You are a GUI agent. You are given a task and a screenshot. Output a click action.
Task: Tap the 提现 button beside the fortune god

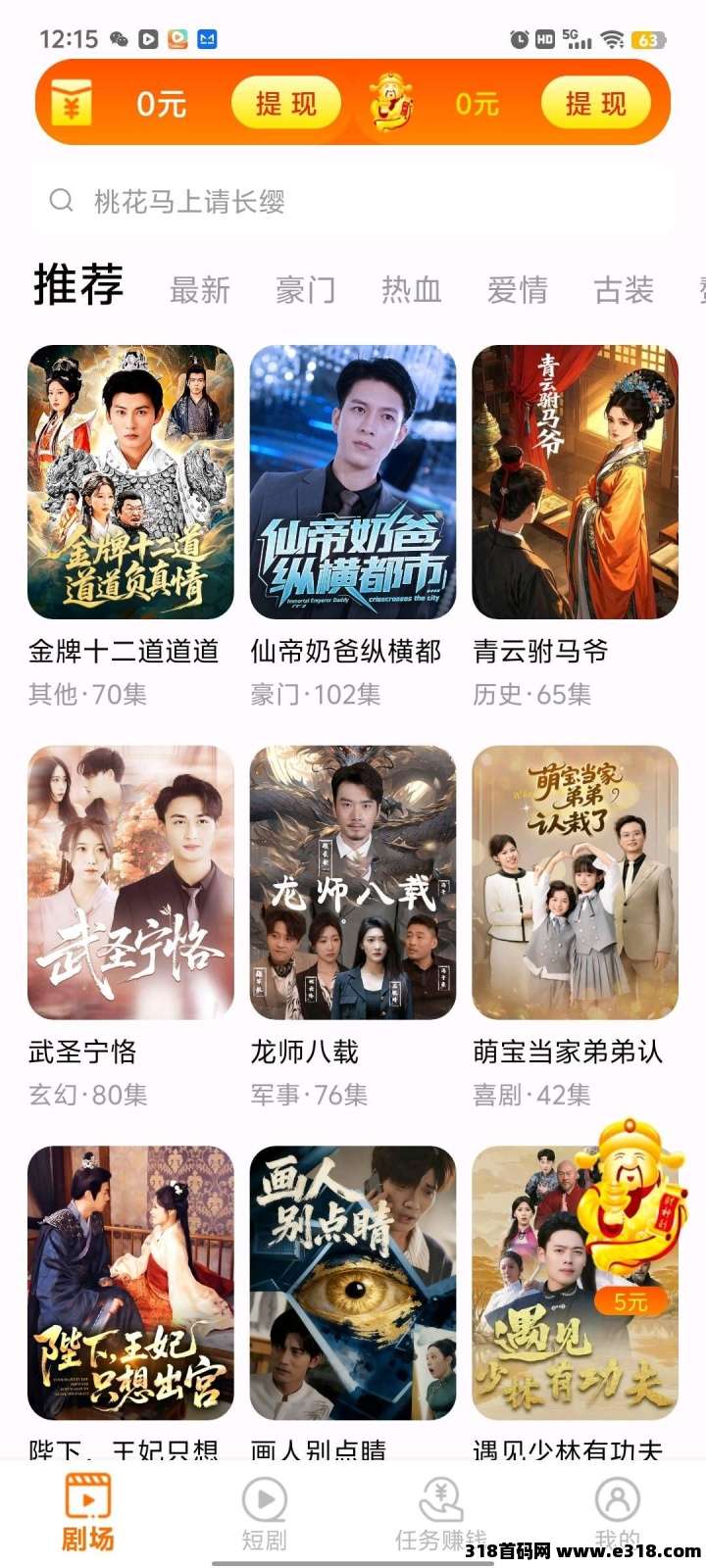tap(595, 104)
